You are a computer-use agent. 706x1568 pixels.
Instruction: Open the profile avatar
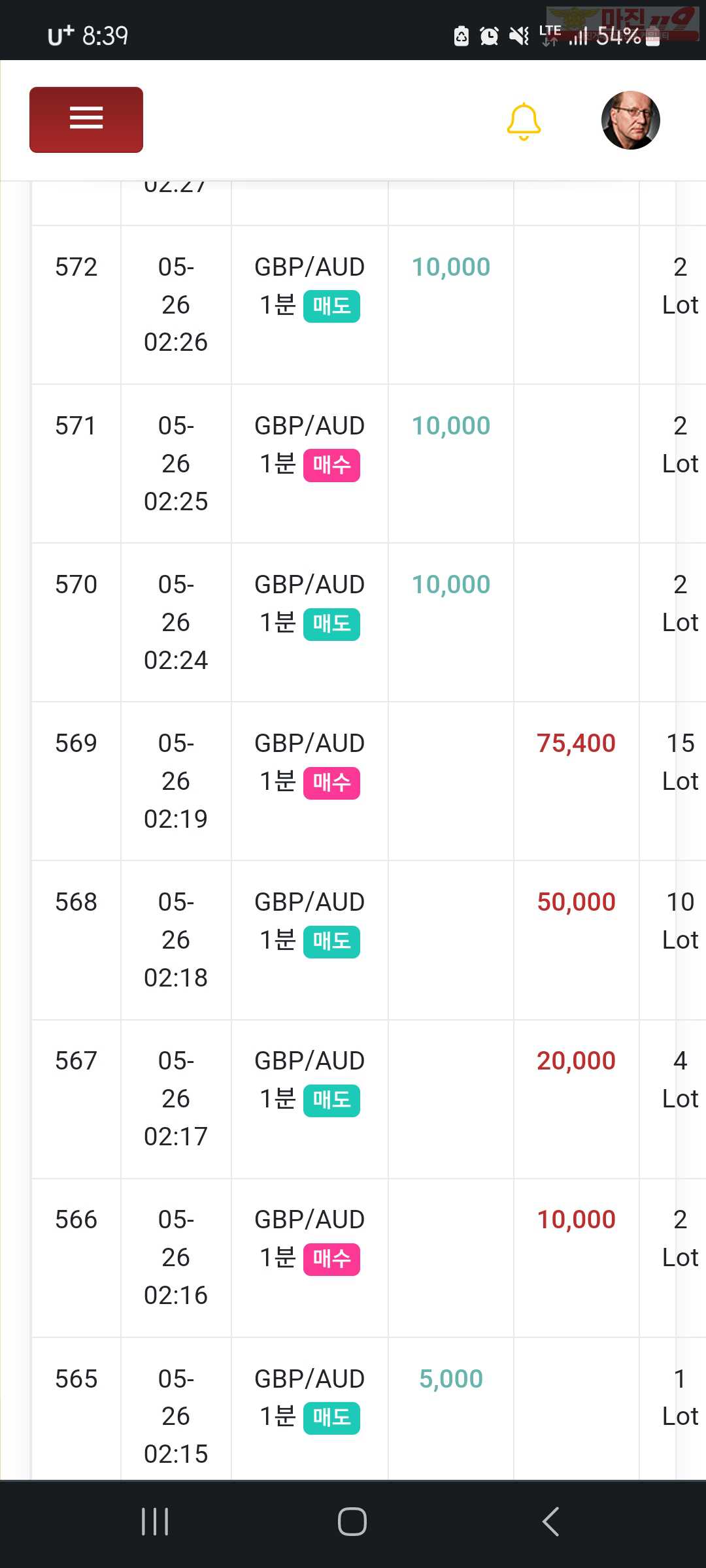[x=630, y=120]
